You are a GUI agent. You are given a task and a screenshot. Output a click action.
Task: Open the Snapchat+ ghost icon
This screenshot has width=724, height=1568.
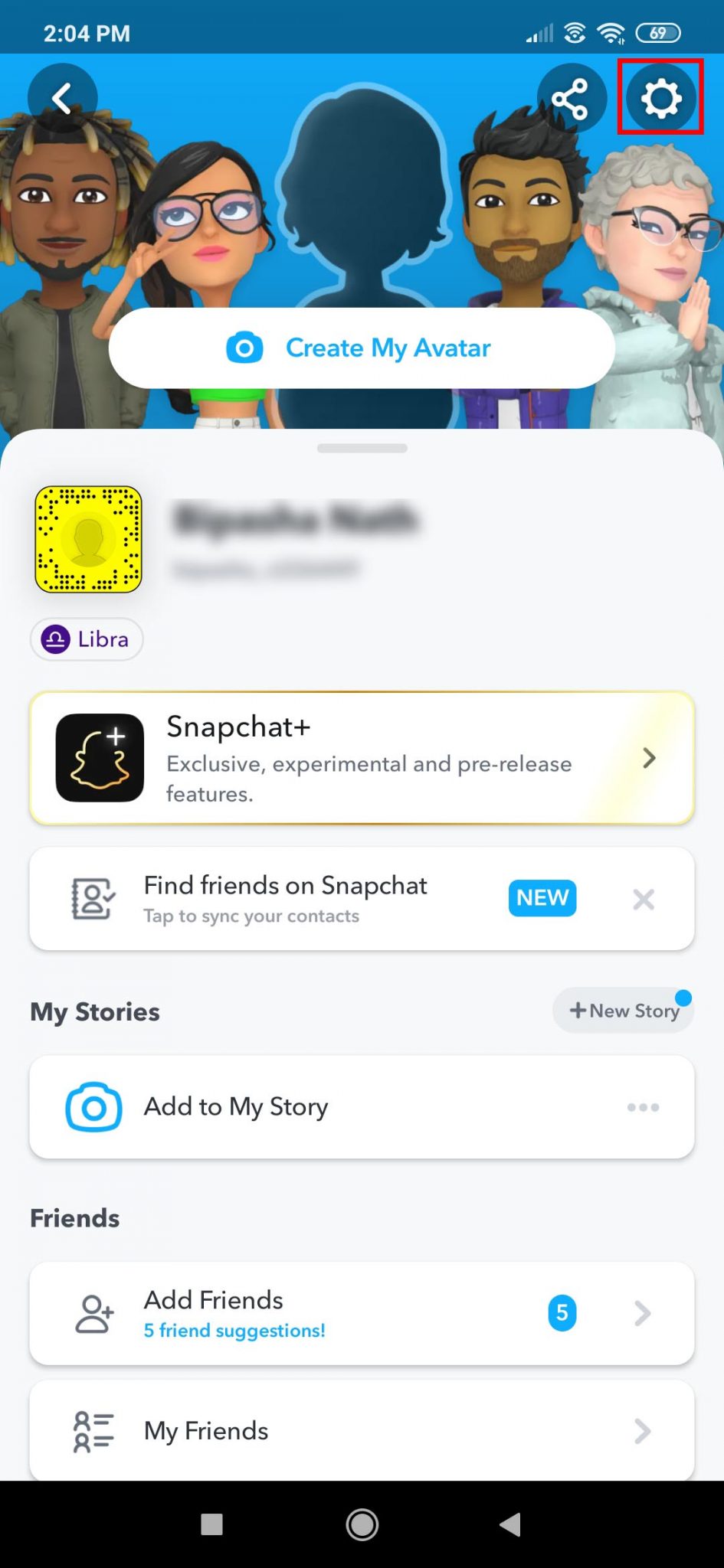pos(100,757)
